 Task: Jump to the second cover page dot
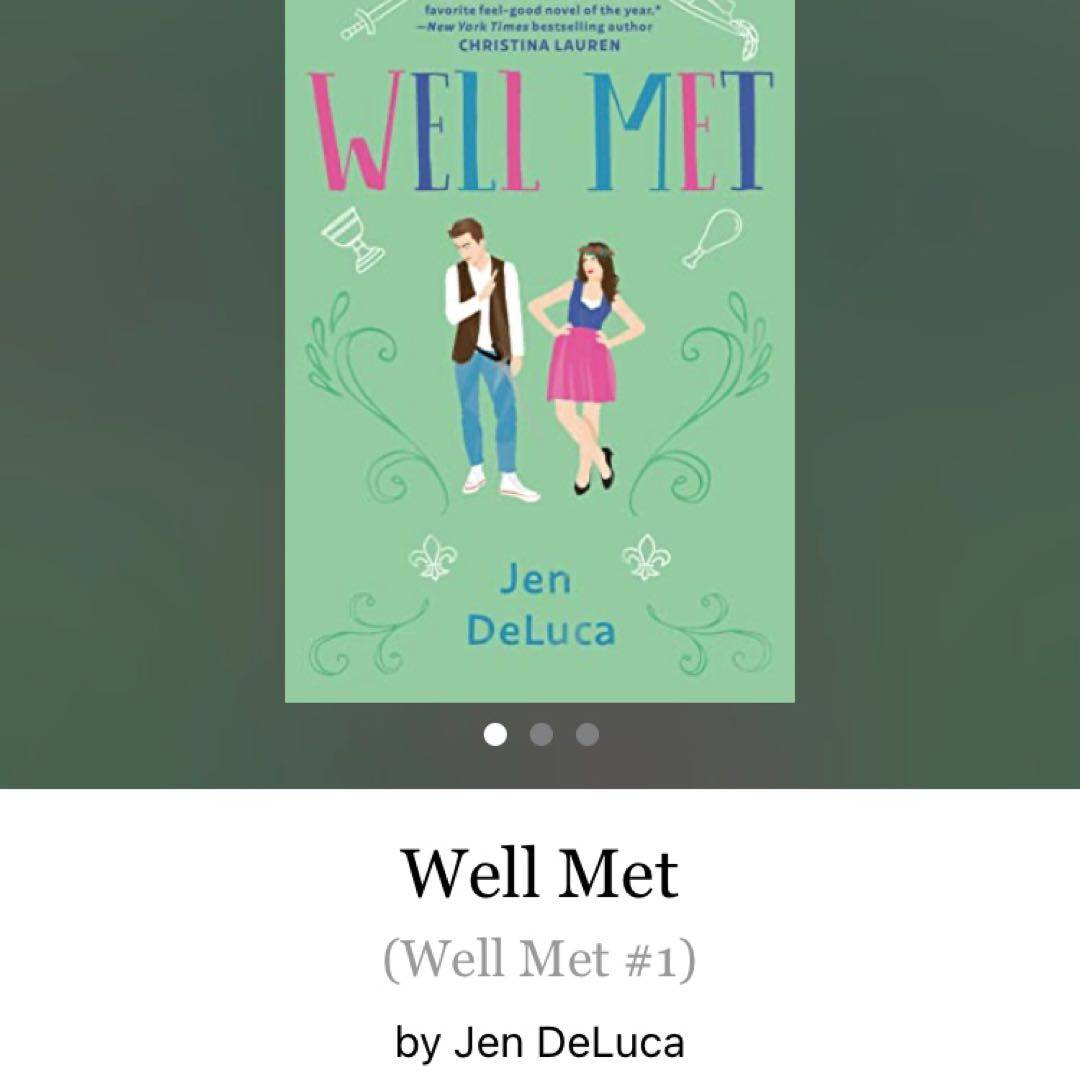tap(541, 735)
